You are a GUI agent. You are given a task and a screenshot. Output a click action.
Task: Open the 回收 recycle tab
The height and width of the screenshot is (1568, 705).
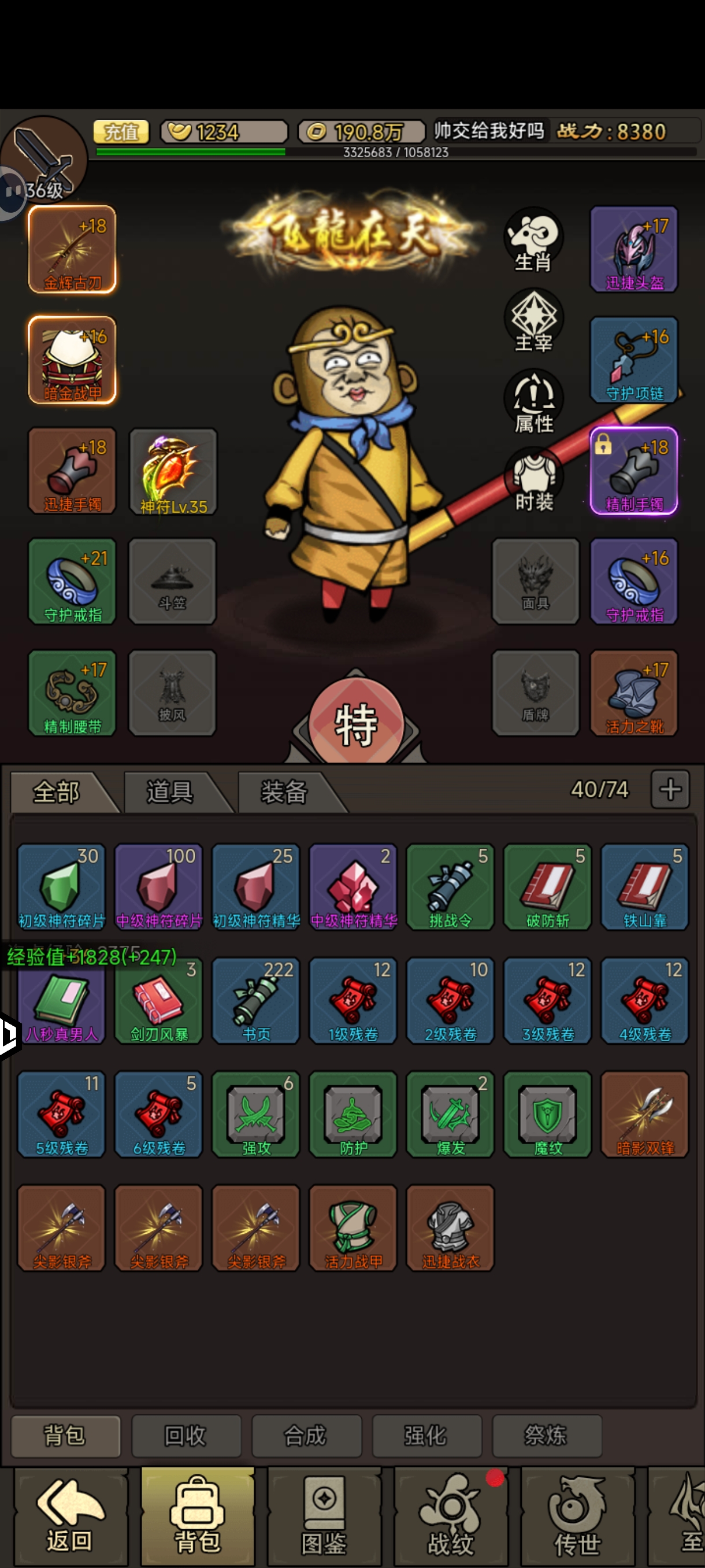(x=185, y=1436)
